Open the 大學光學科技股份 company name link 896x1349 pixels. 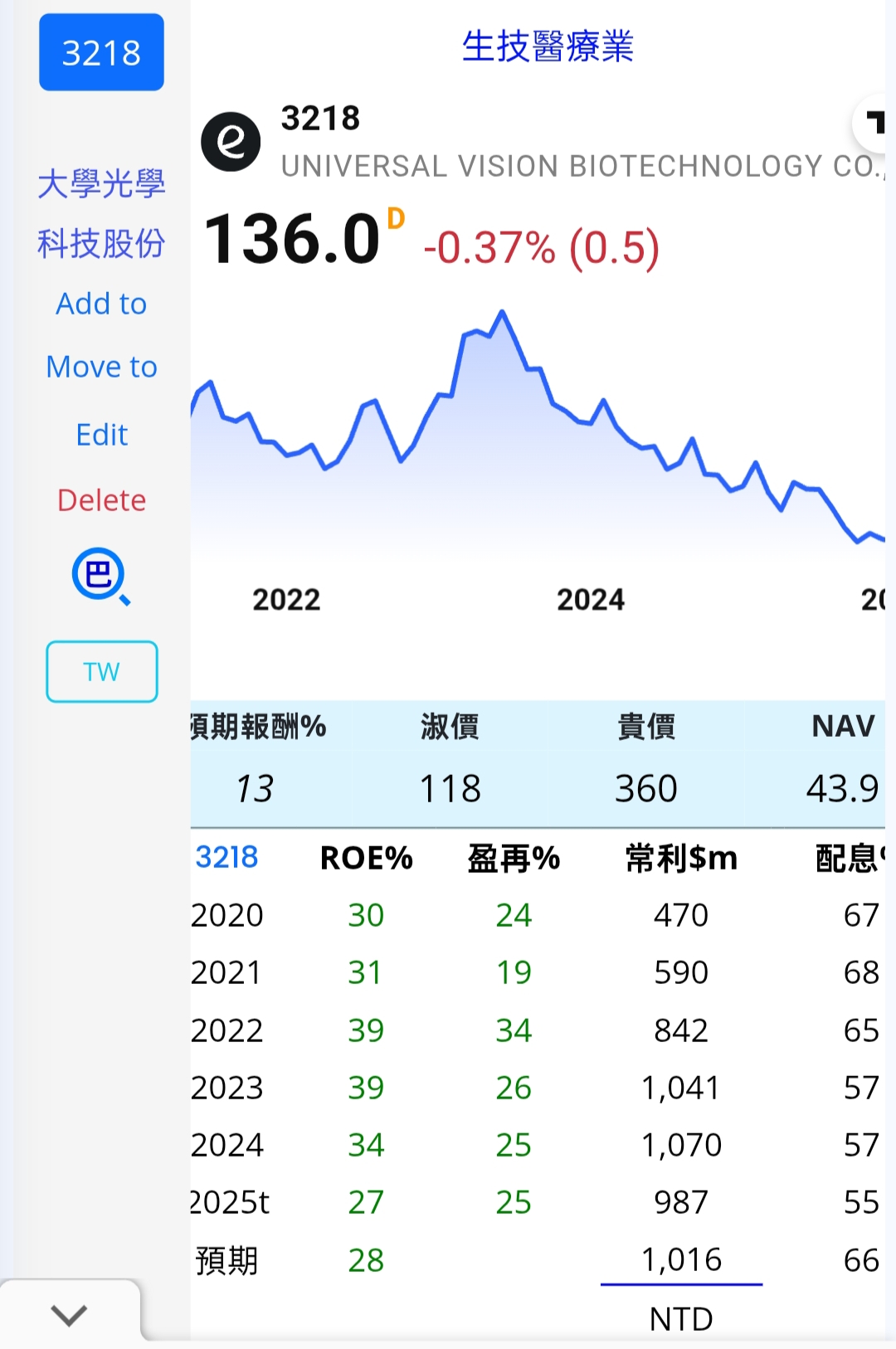(x=101, y=213)
